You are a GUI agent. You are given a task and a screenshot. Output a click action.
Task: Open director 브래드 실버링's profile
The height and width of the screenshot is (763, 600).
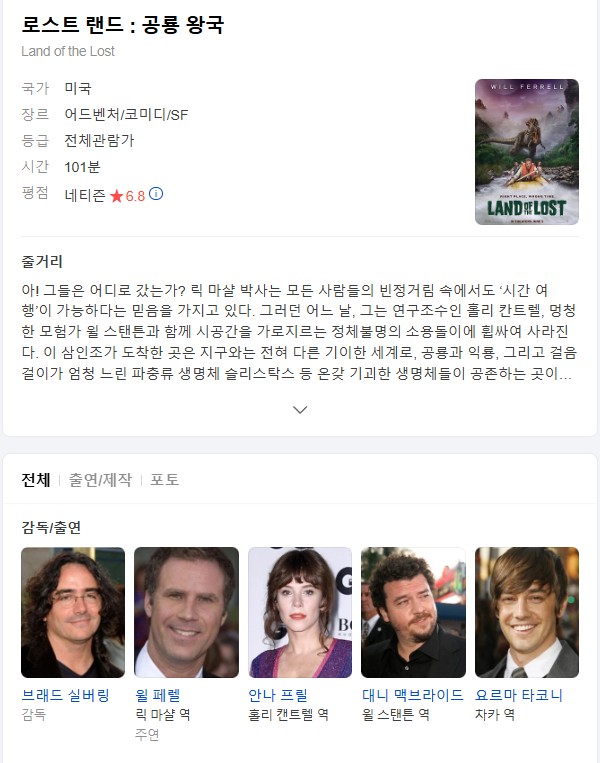coord(72,612)
